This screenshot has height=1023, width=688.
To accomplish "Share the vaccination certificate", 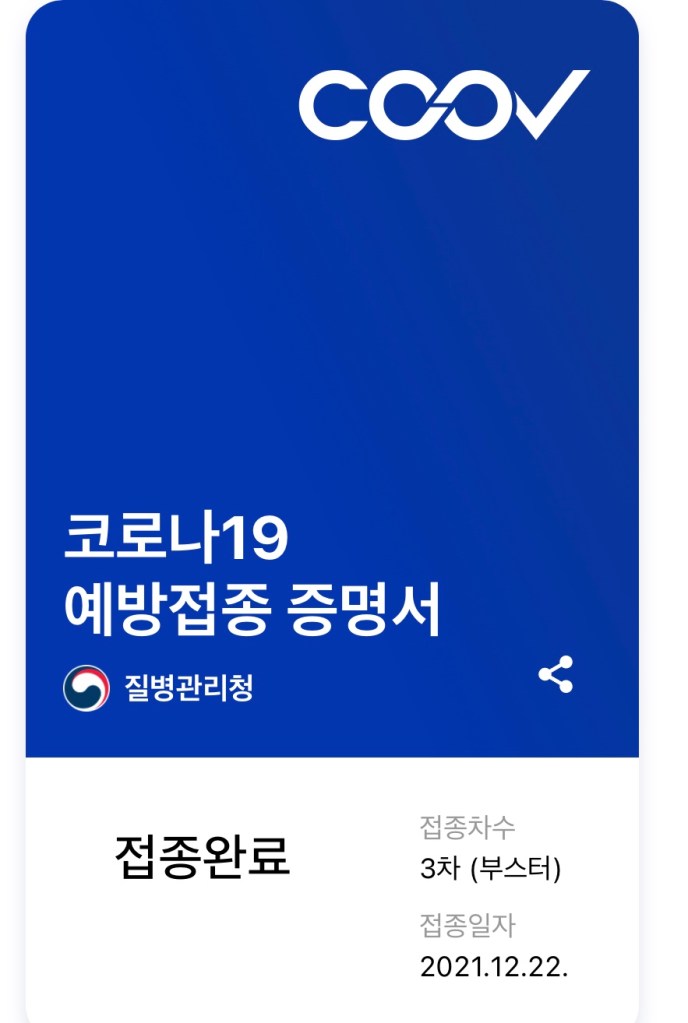I will [556, 674].
